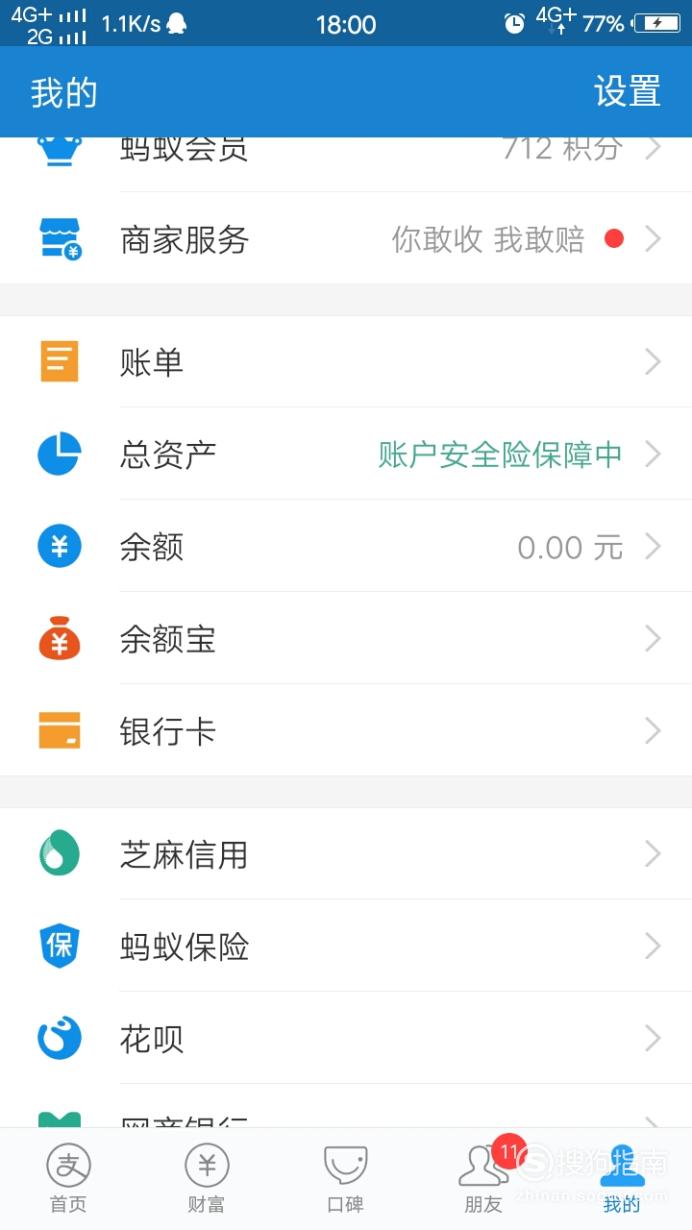Viewport: 692px width, 1230px height.
Task: Go to the 朋友 tab
Action: point(484,1179)
